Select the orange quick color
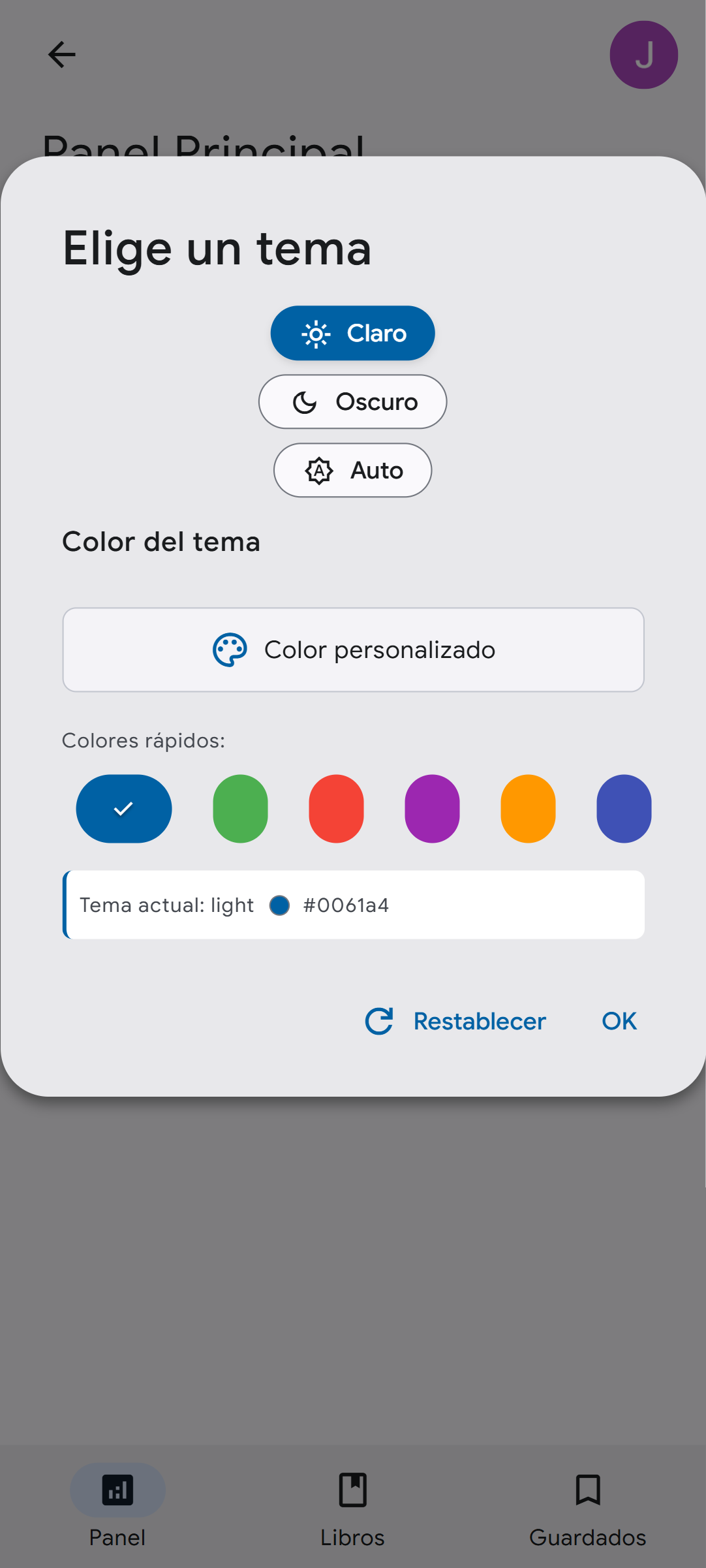 pos(528,809)
